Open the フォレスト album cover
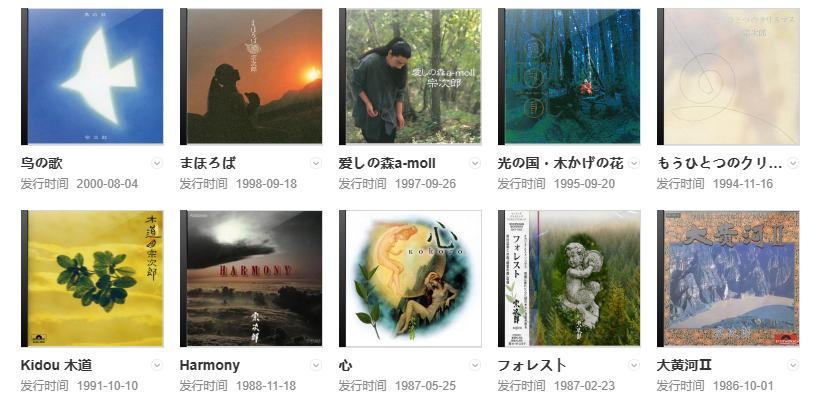Image resolution: width=826 pixels, height=413 pixels. point(571,279)
